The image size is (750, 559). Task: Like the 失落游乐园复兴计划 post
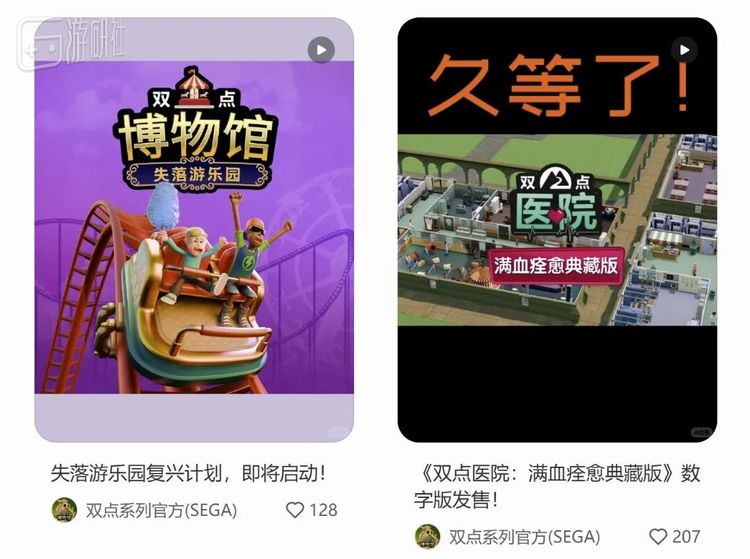coord(295,510)
